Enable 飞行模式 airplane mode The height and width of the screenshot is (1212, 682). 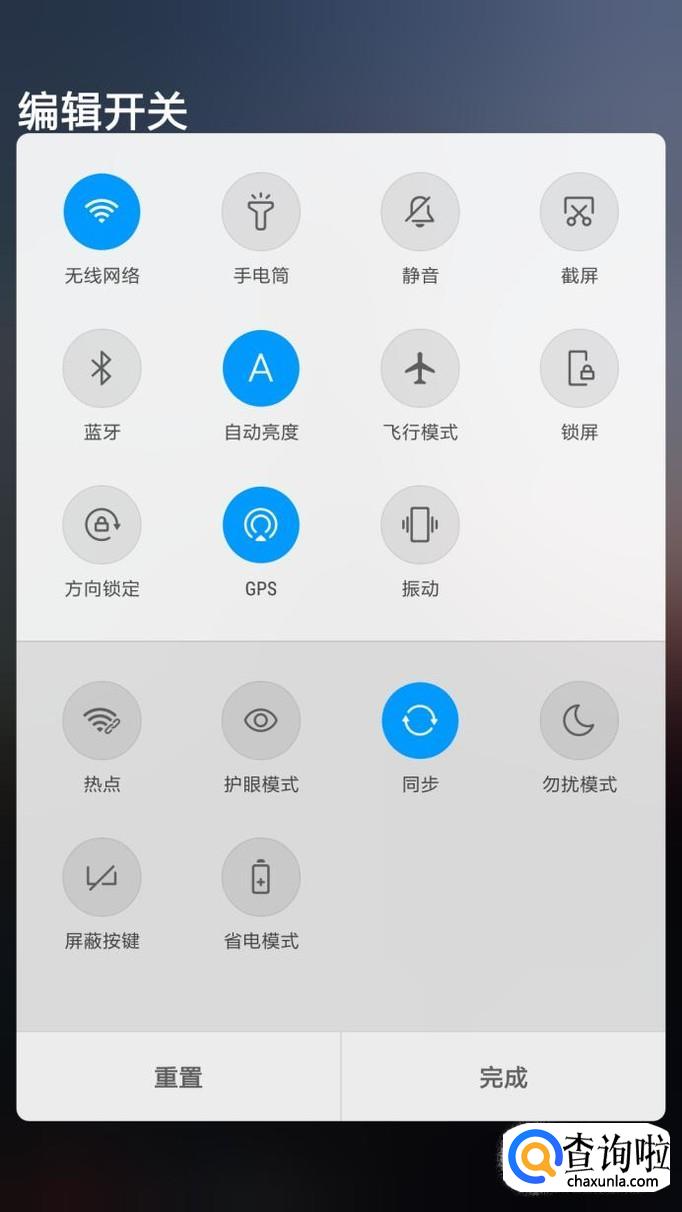420,368
